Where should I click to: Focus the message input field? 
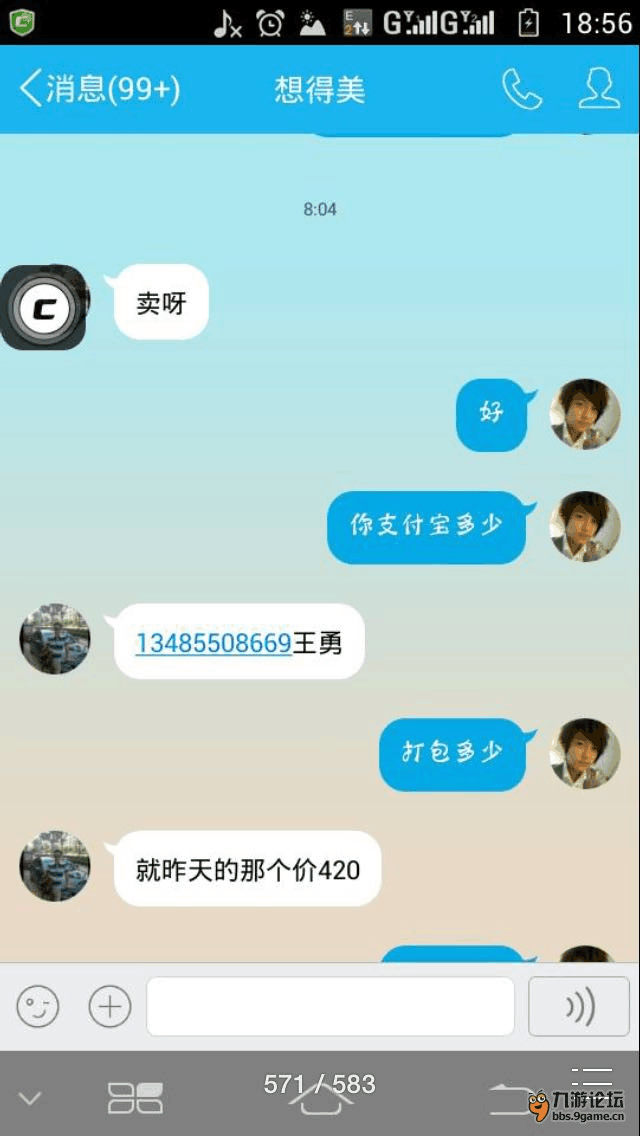[x=331, y=1007]
